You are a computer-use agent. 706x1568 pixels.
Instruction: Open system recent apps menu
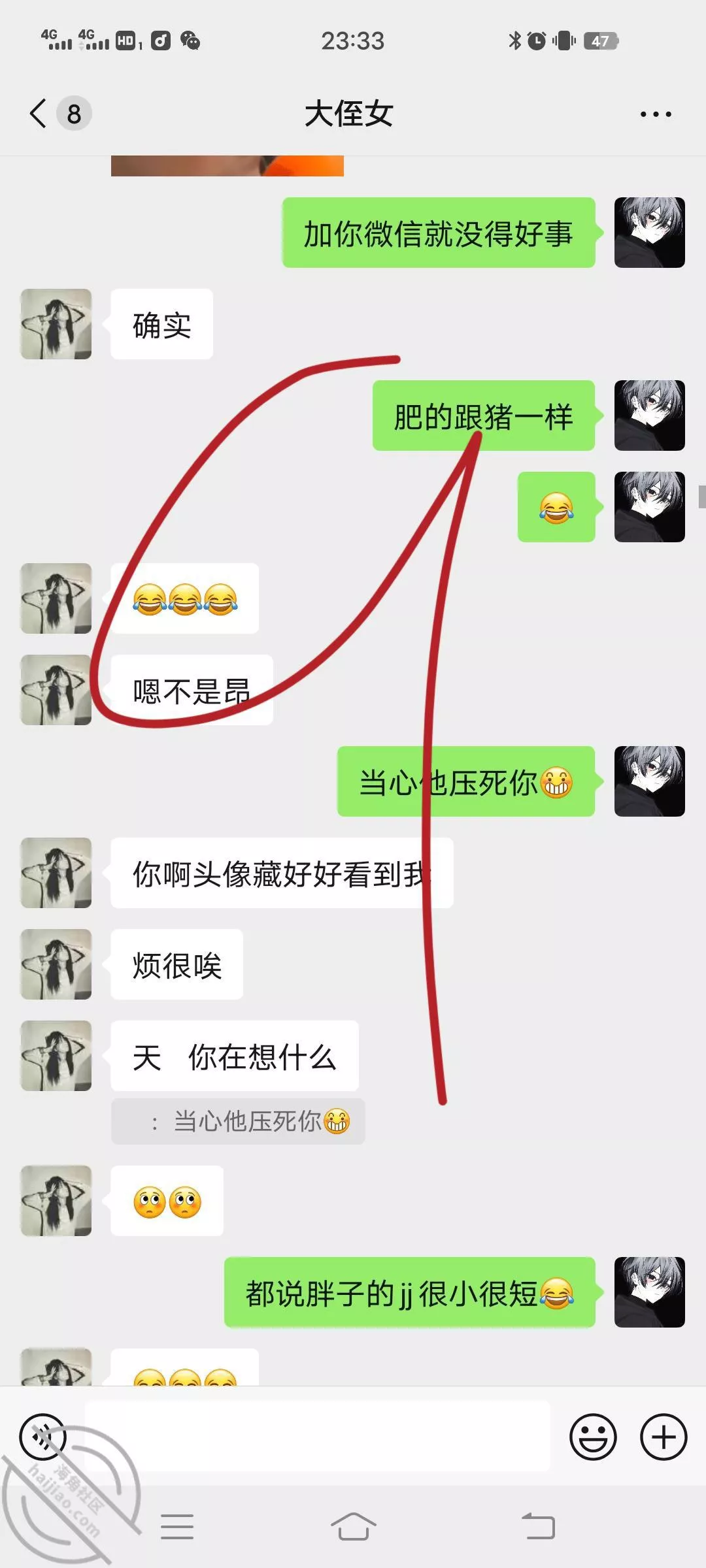pyautogui.click(x=177, y=1527)
